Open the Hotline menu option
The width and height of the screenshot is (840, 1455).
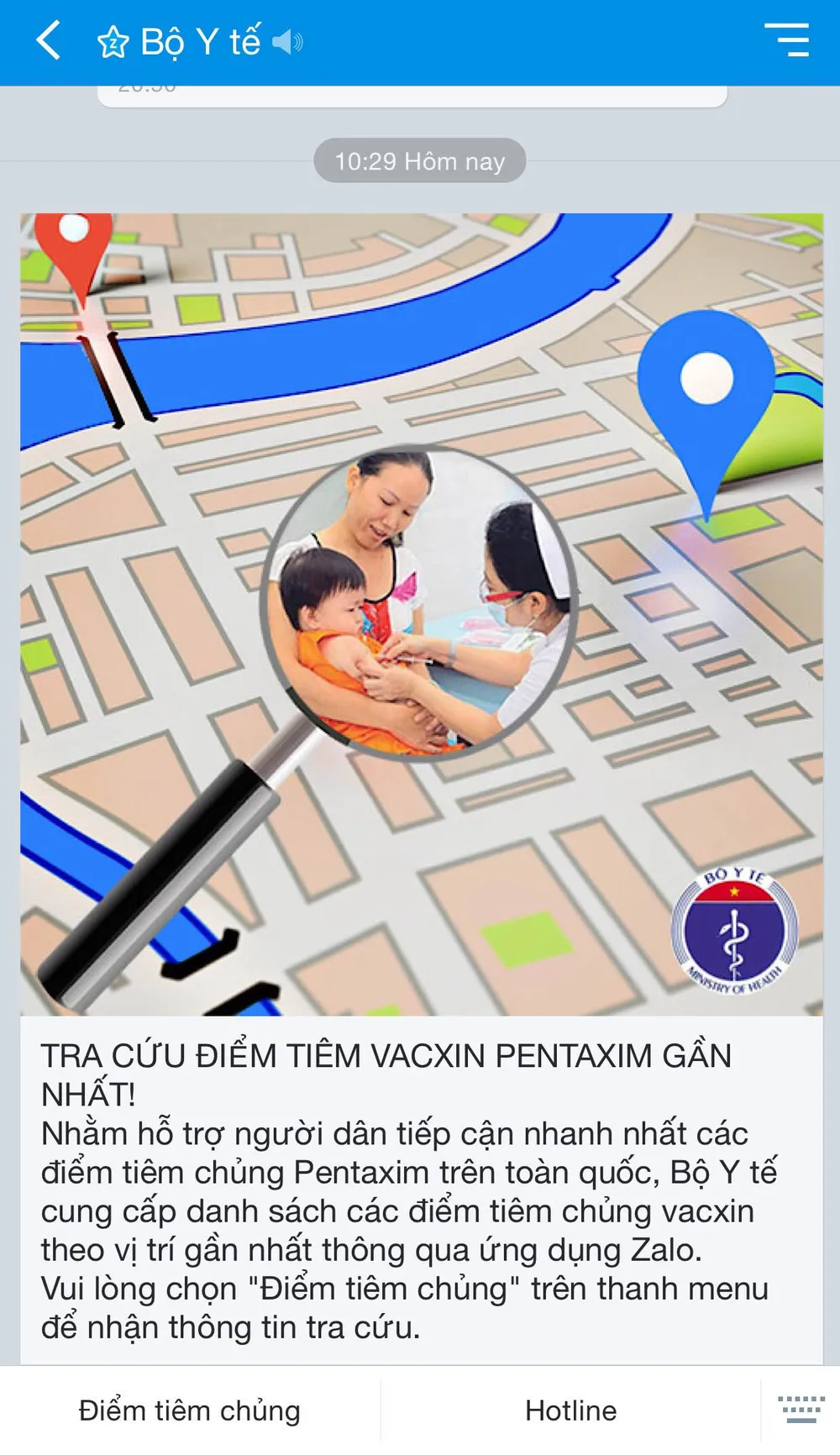[570, 1410]
